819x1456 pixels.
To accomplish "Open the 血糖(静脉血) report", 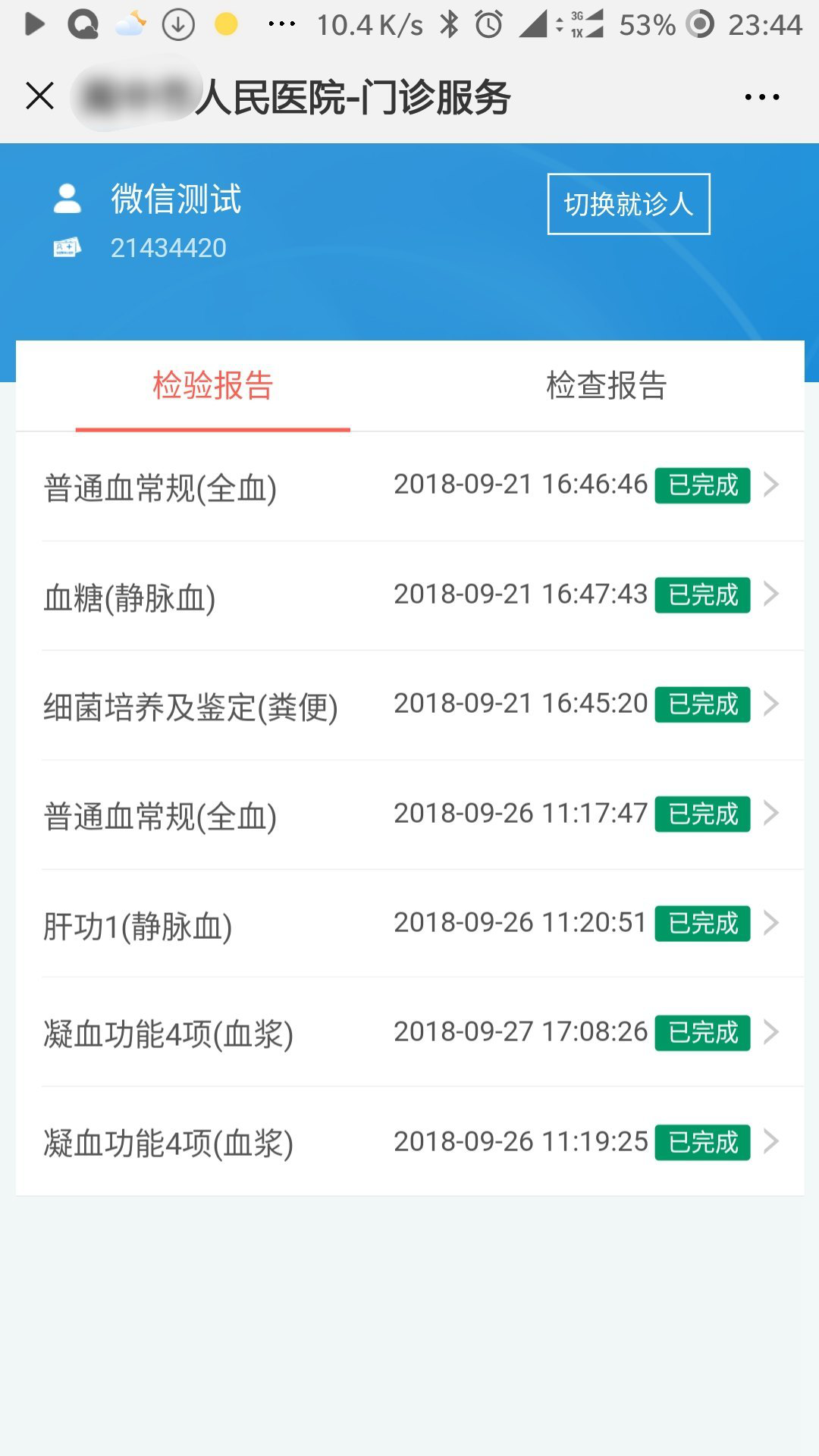I will point(409,596).
